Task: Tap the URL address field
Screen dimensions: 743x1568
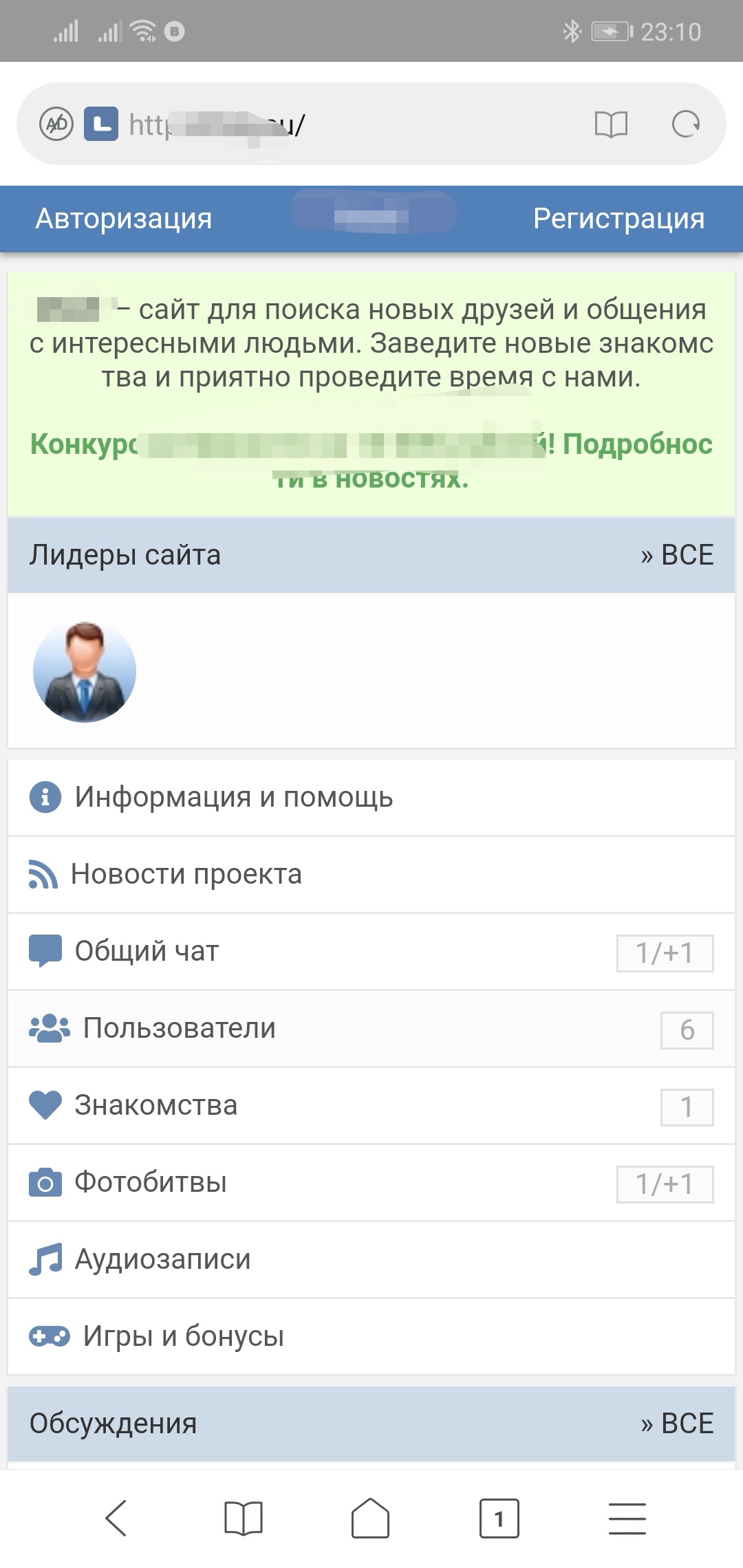Action: [344, 124]
